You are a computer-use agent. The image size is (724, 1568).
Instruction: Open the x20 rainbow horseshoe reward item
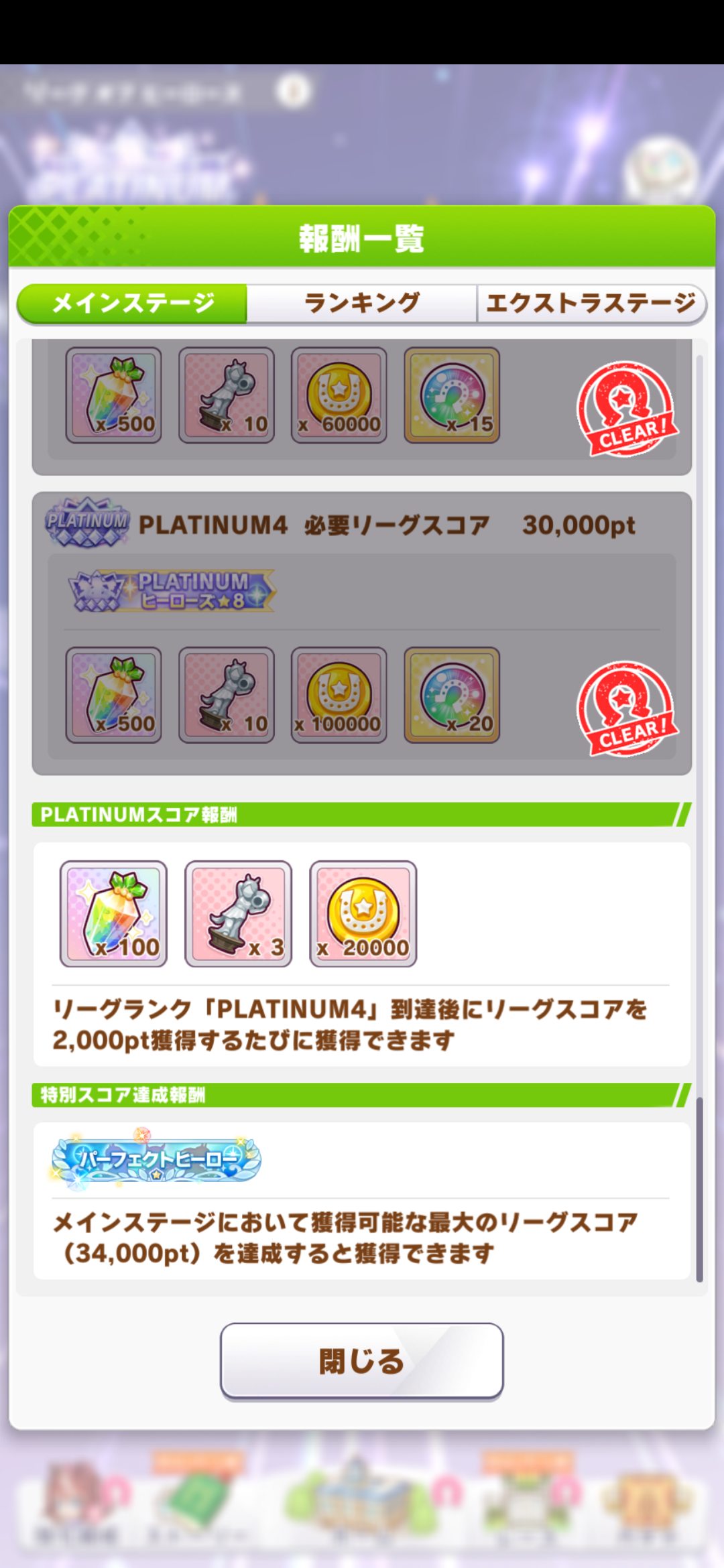point(451,695)
